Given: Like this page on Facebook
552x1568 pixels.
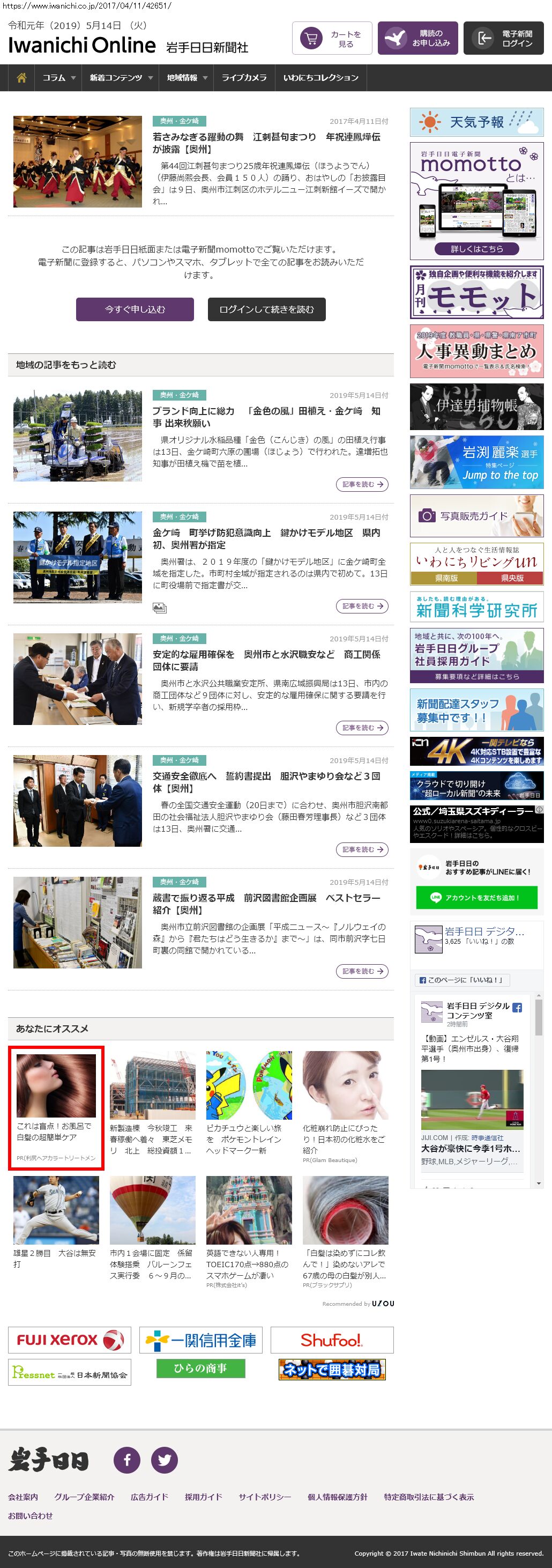Looking at the screenshot, I should click(463, 980).
